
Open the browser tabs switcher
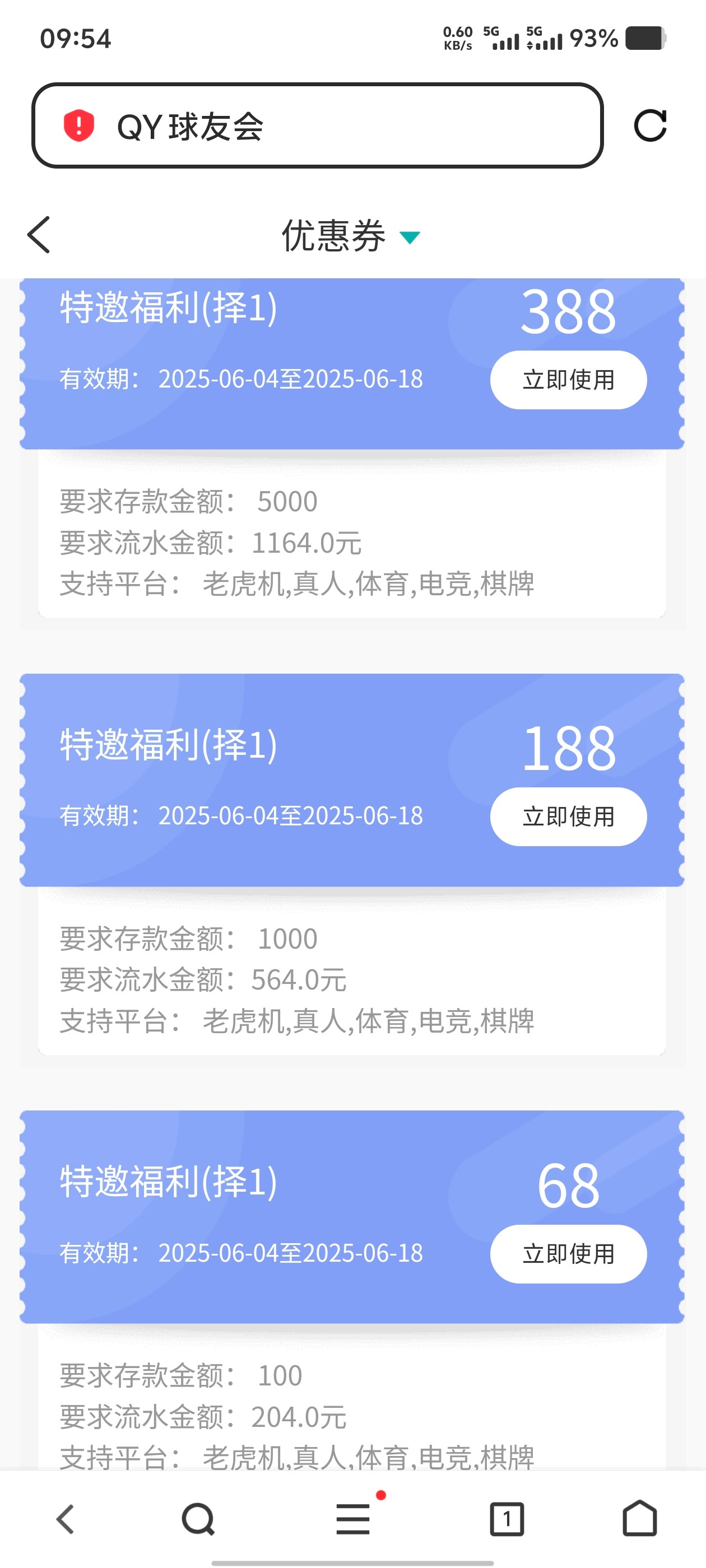(x=506, y=1519)
